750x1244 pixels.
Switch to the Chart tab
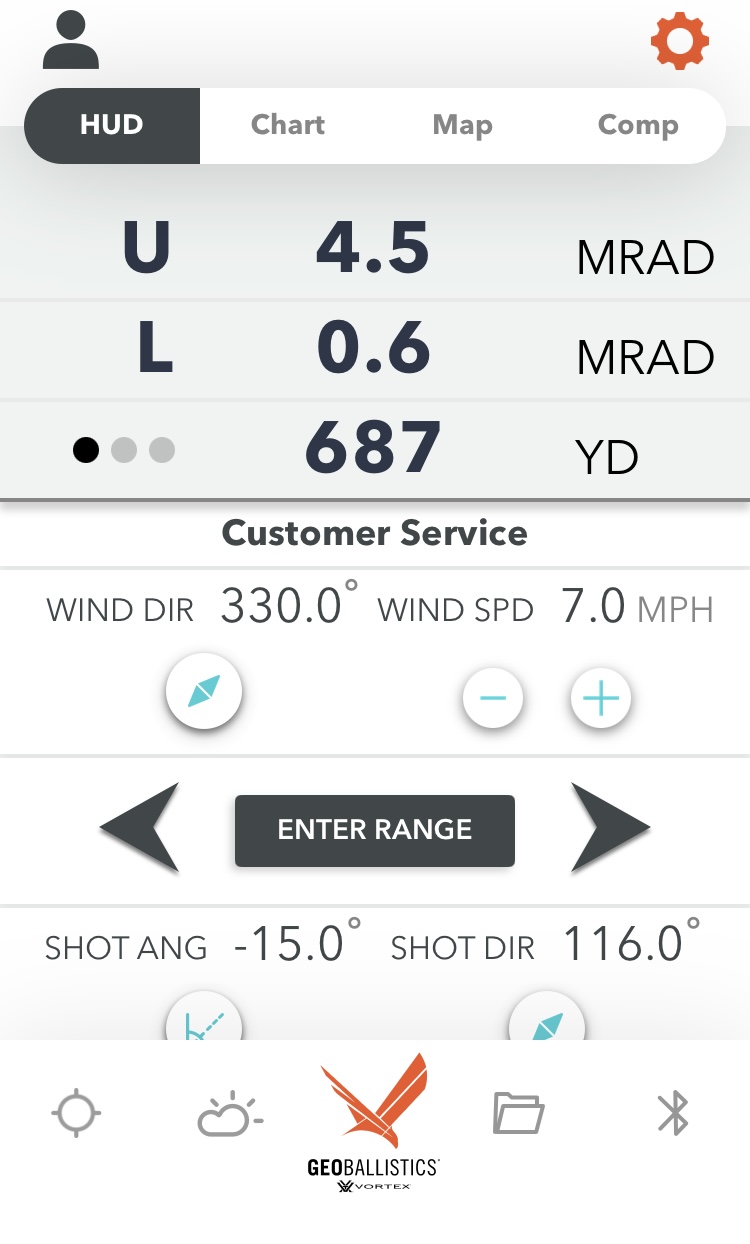[x=288, y=125]
